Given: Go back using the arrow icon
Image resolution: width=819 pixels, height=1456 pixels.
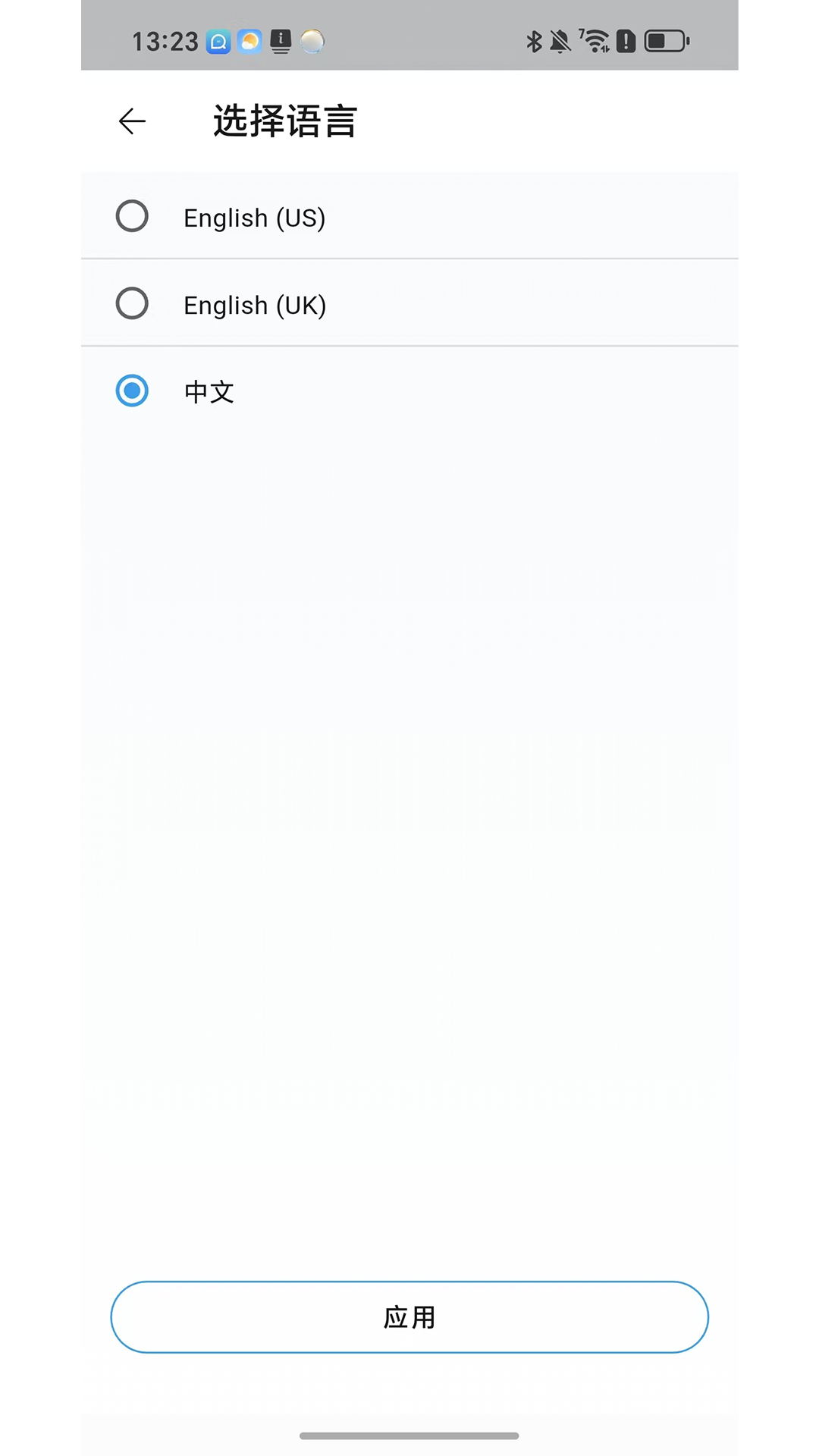Looking at the screenshot, I should point(132,121).
